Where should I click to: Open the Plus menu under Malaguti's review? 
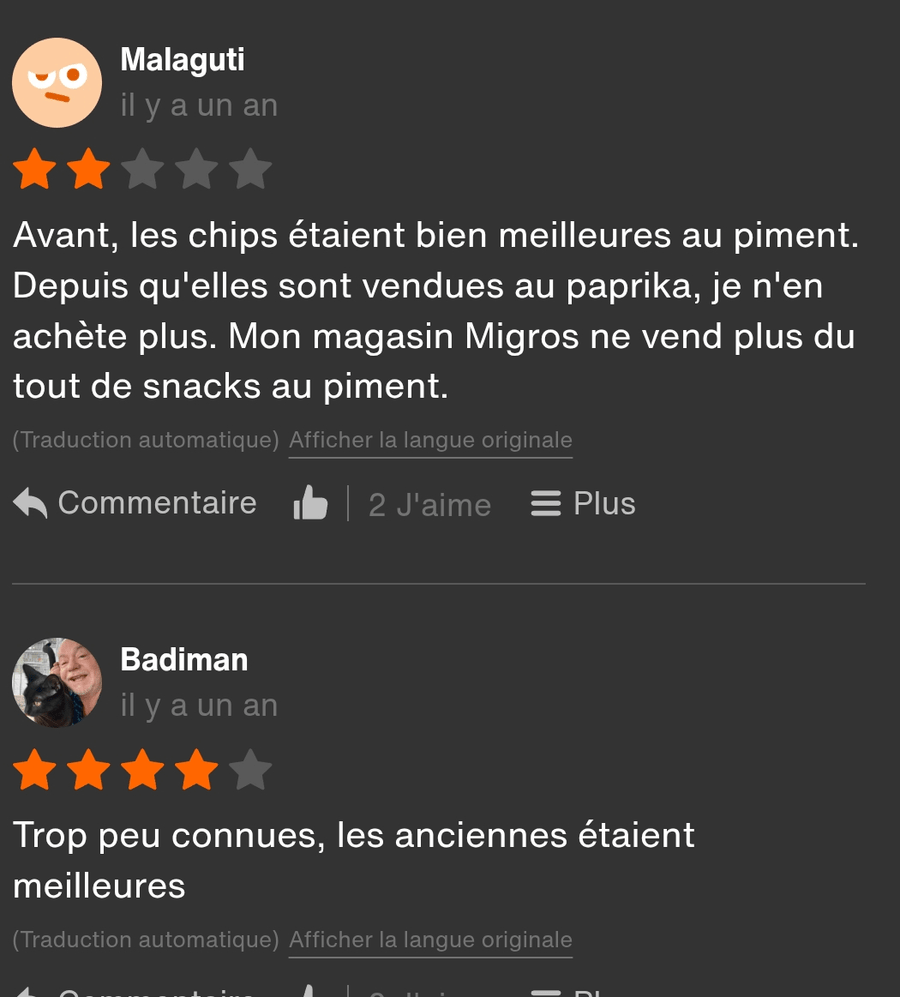pos(583,503)
